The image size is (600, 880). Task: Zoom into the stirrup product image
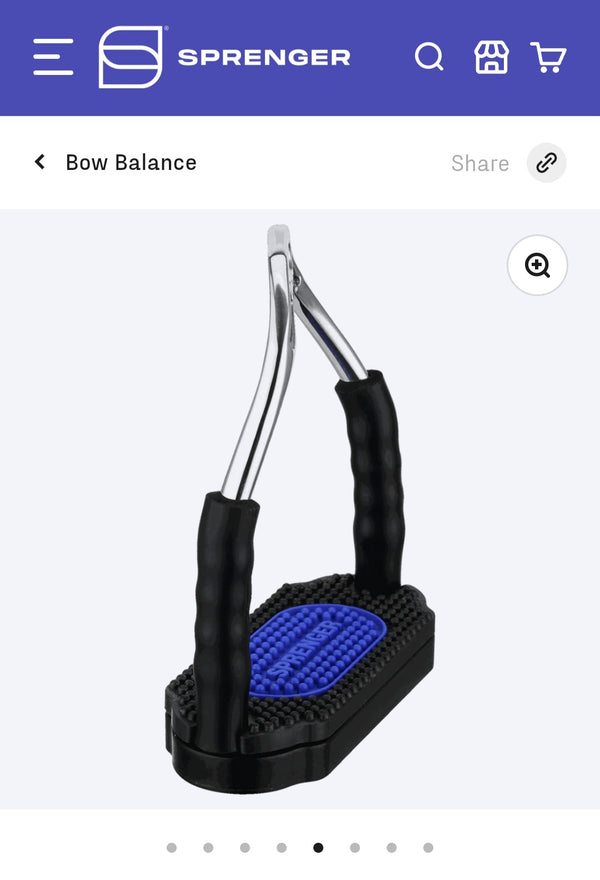click(537, 265)
